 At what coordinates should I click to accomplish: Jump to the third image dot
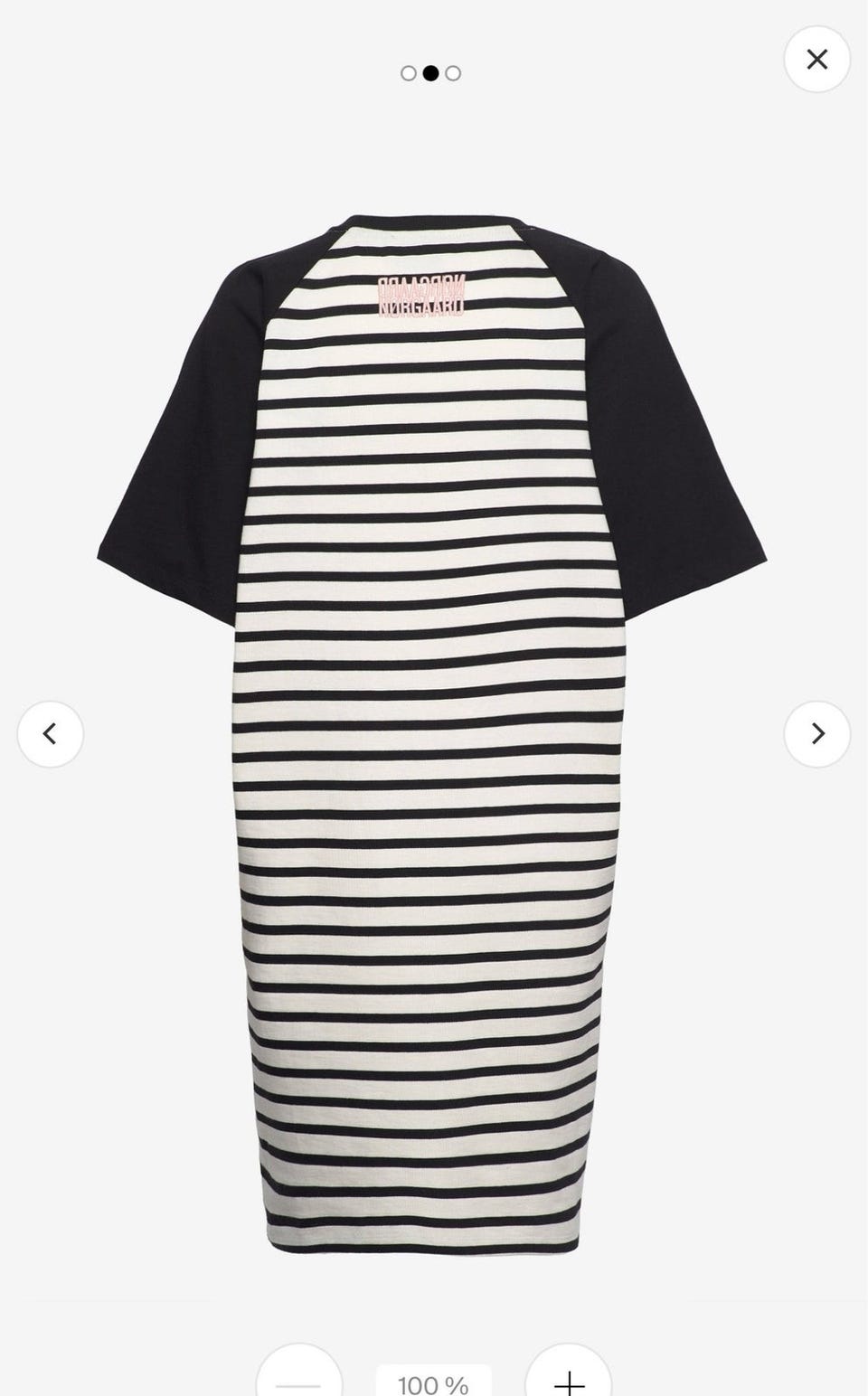click(x=453, y=73)
